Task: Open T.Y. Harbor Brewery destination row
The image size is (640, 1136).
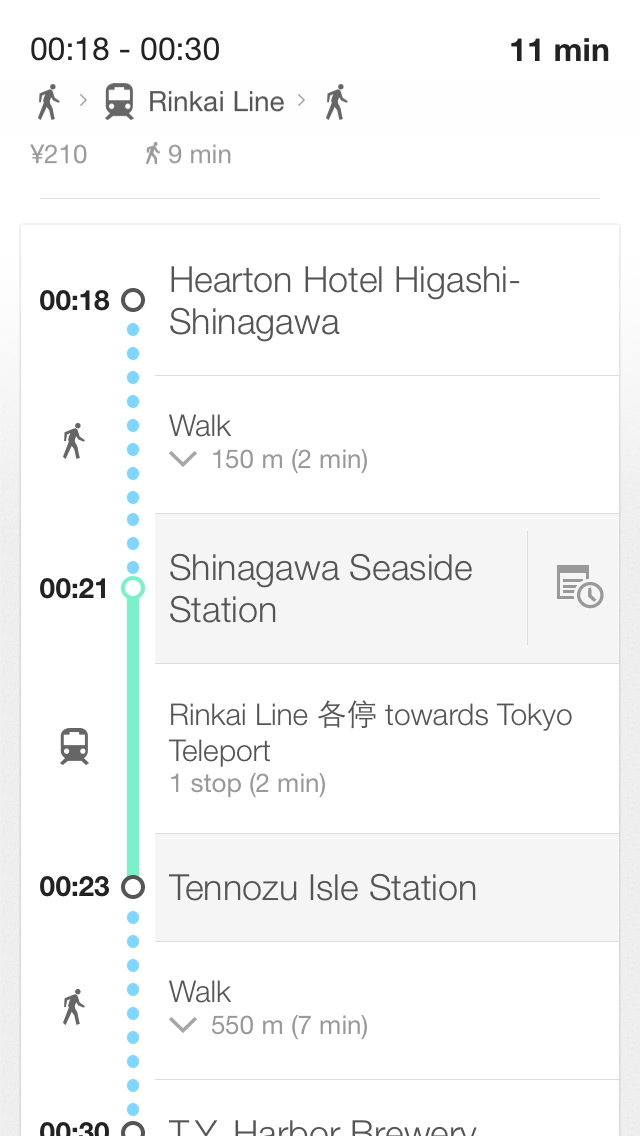Action: (387, 1108)
